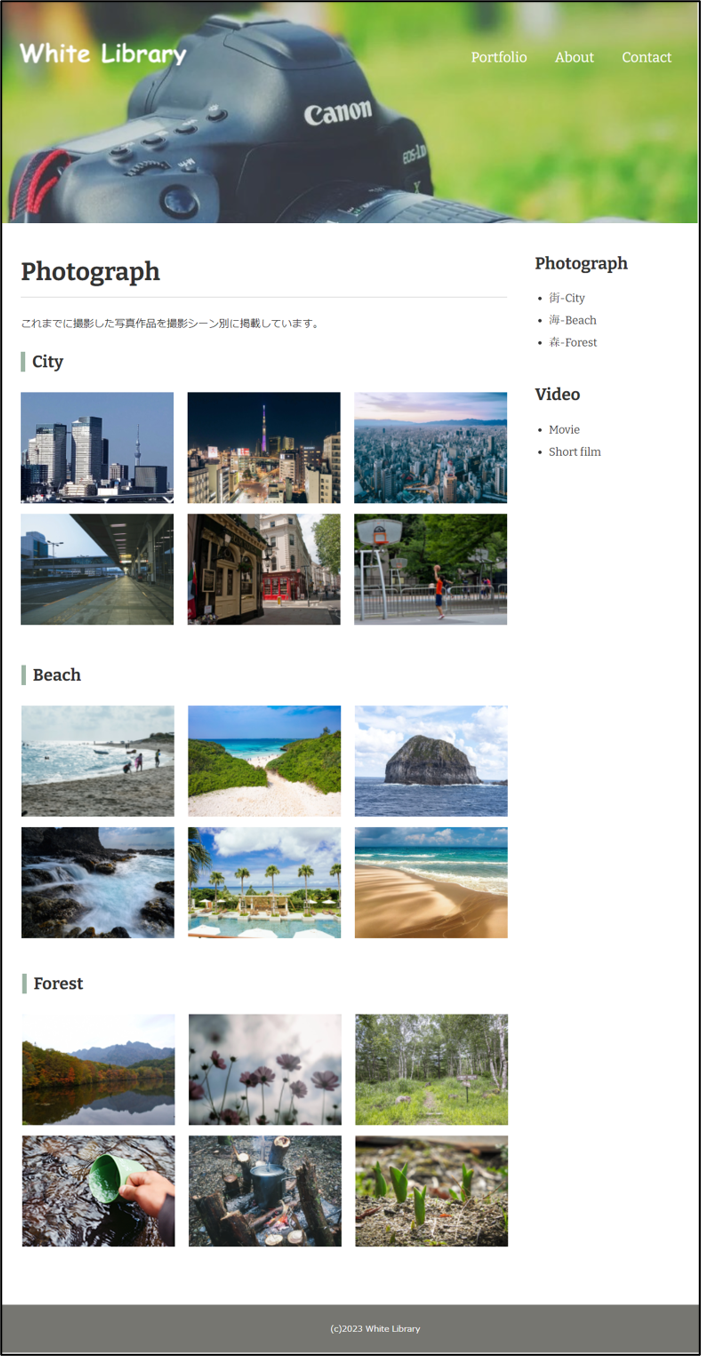
Task: Select the 街-City sidebar link
Action: [x=567, y=298]
